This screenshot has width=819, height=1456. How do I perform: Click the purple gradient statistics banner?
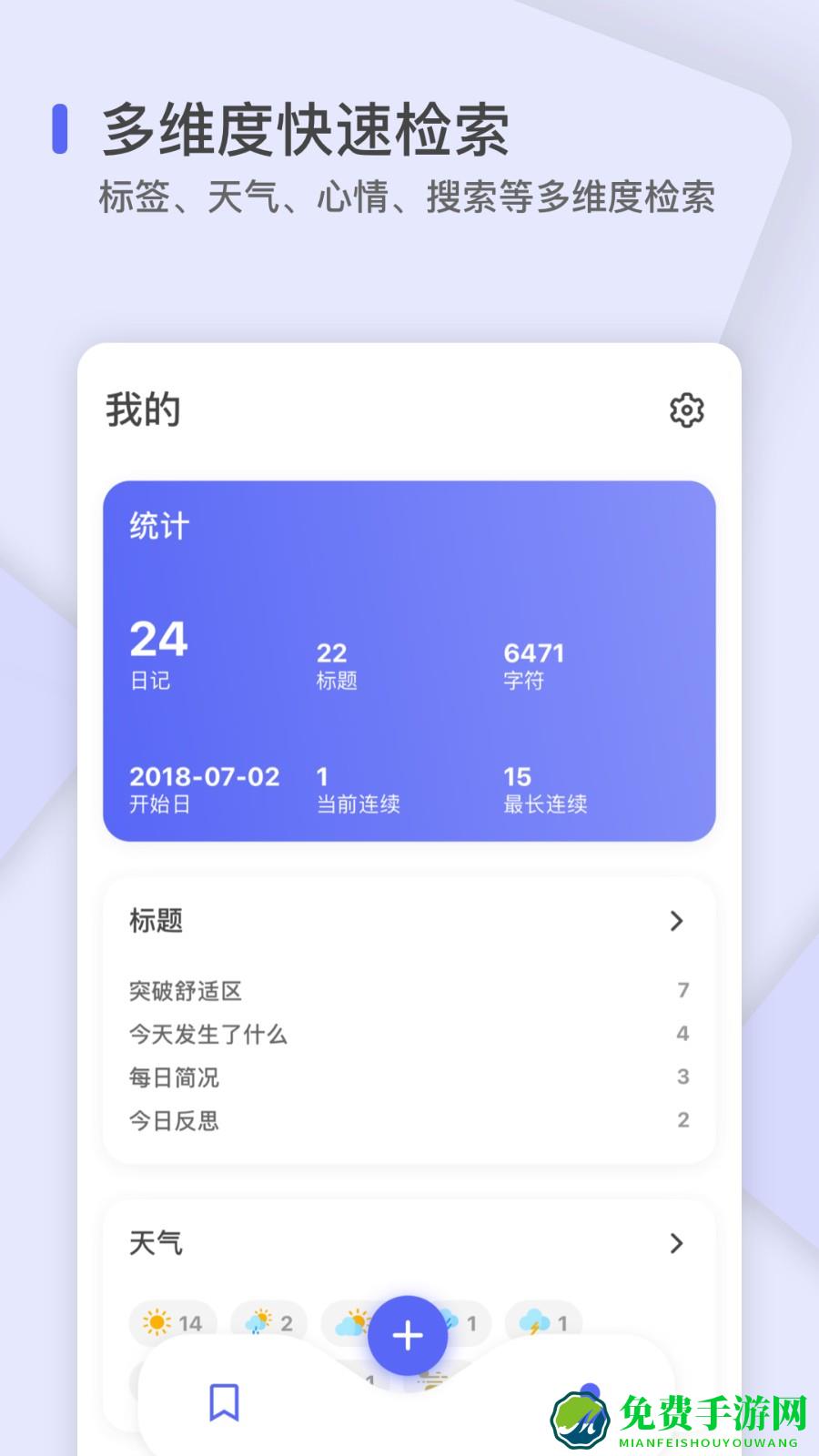click(409, 662)
